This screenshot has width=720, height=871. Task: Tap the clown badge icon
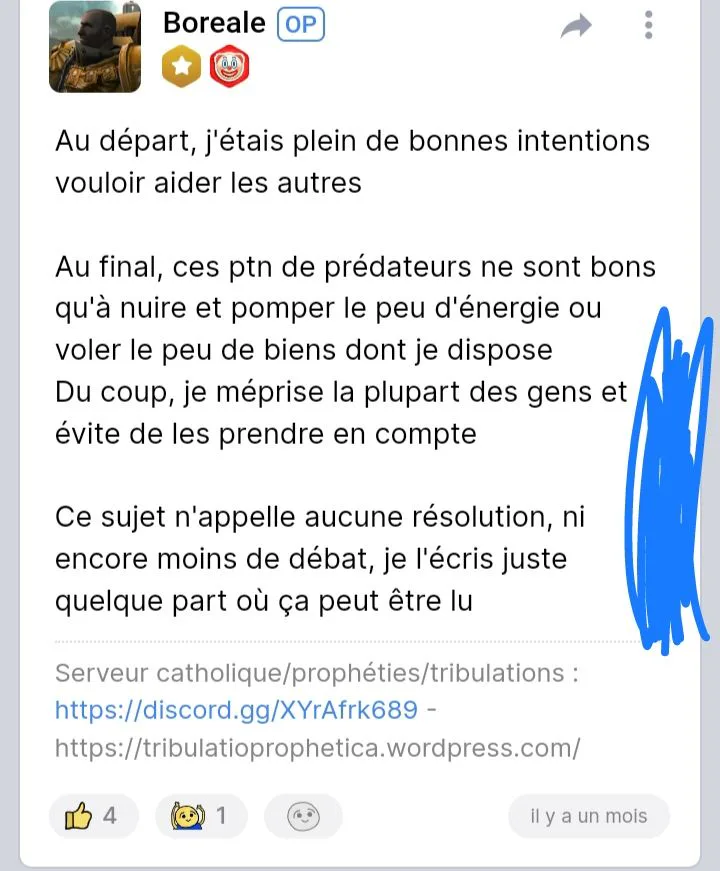(229, 67)
